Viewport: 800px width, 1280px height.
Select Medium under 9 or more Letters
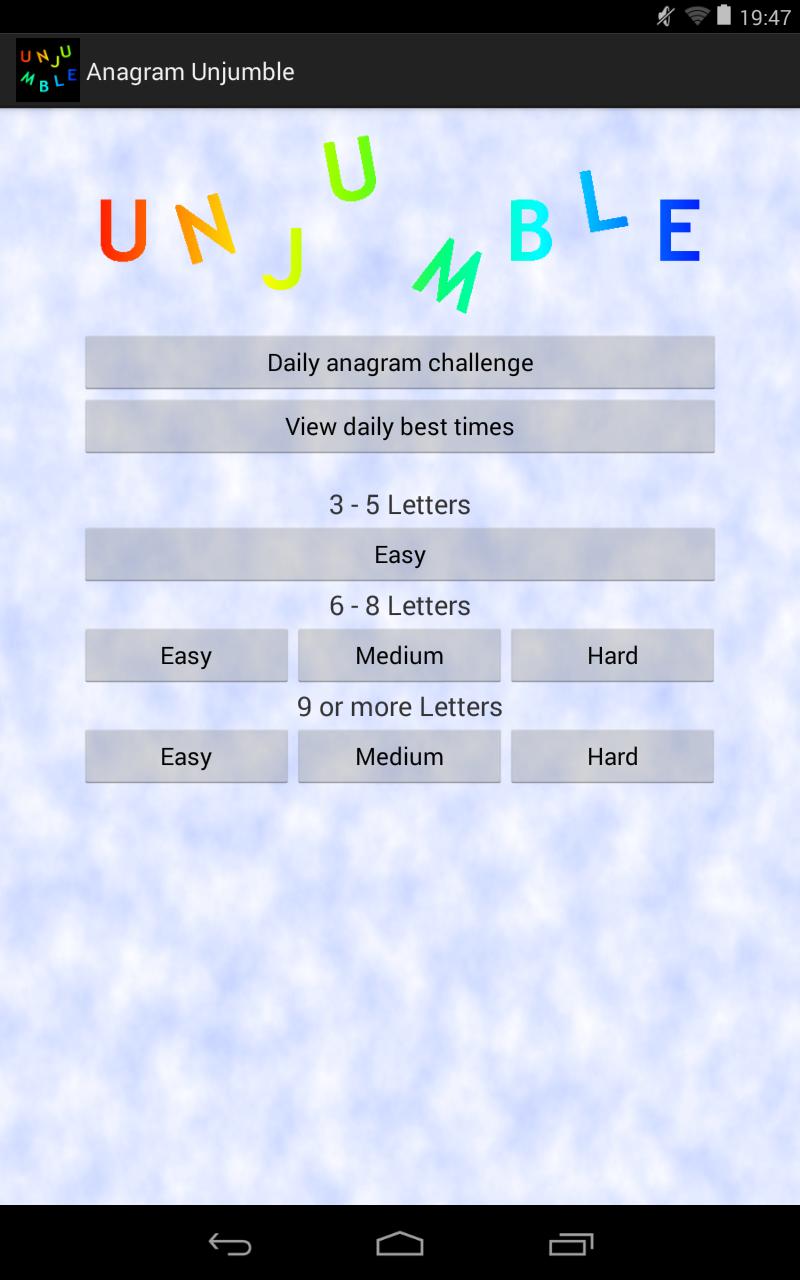(x=399, y=756)
